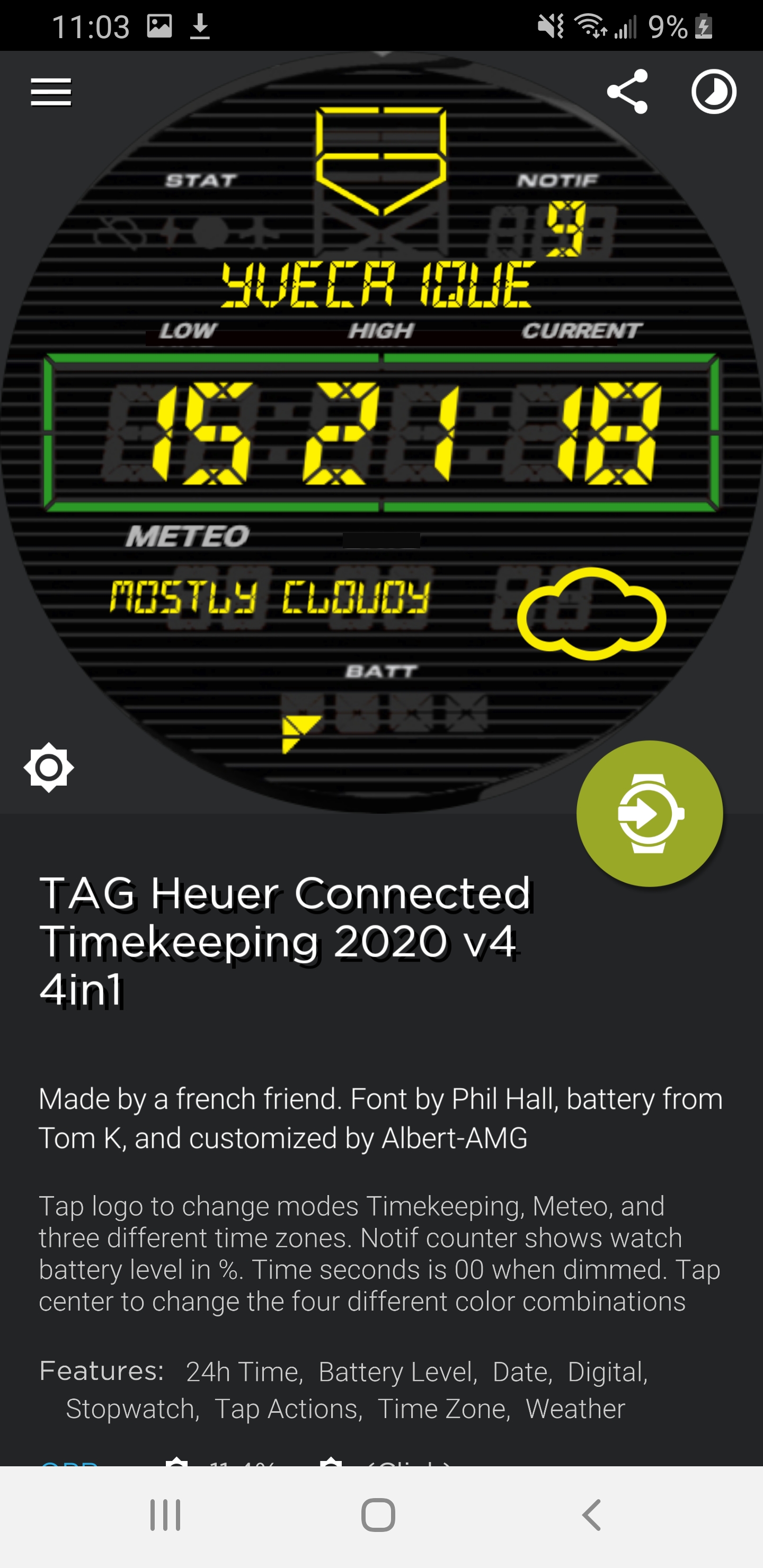
Task: Open the hamburger drawer menu
Action: click(51, 92)
